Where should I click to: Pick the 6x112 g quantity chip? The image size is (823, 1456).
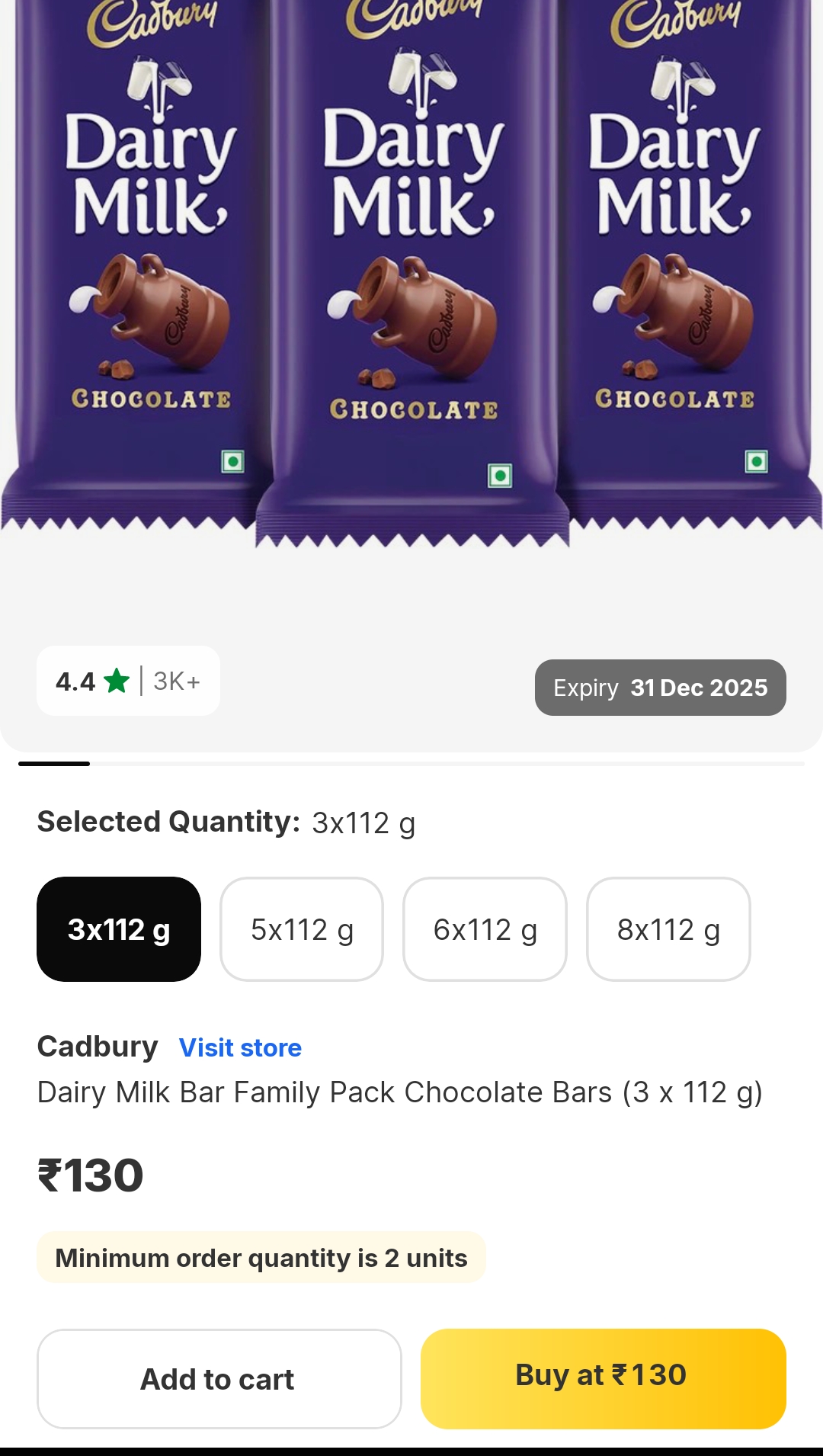pos(485,929)
